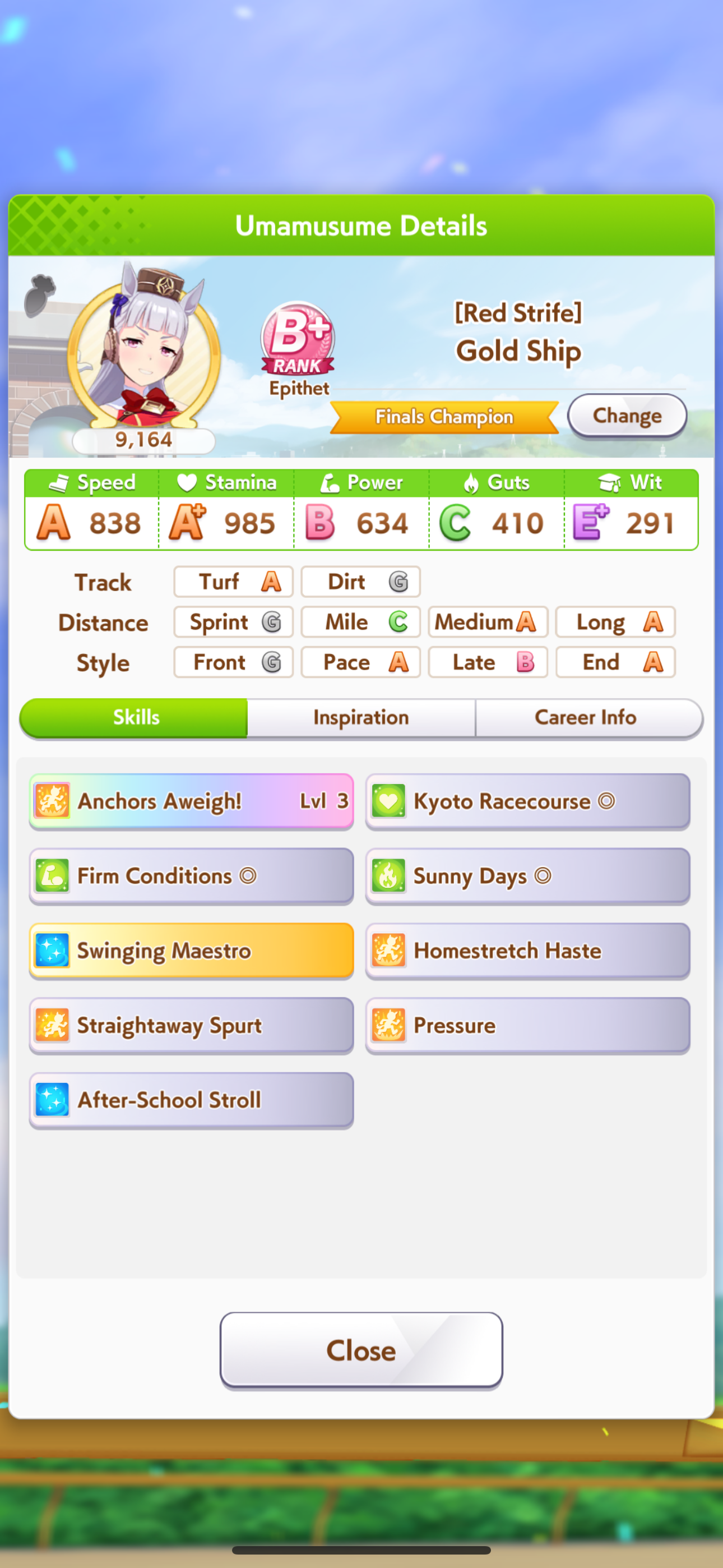Open the Career Info tab

point(586,718)
